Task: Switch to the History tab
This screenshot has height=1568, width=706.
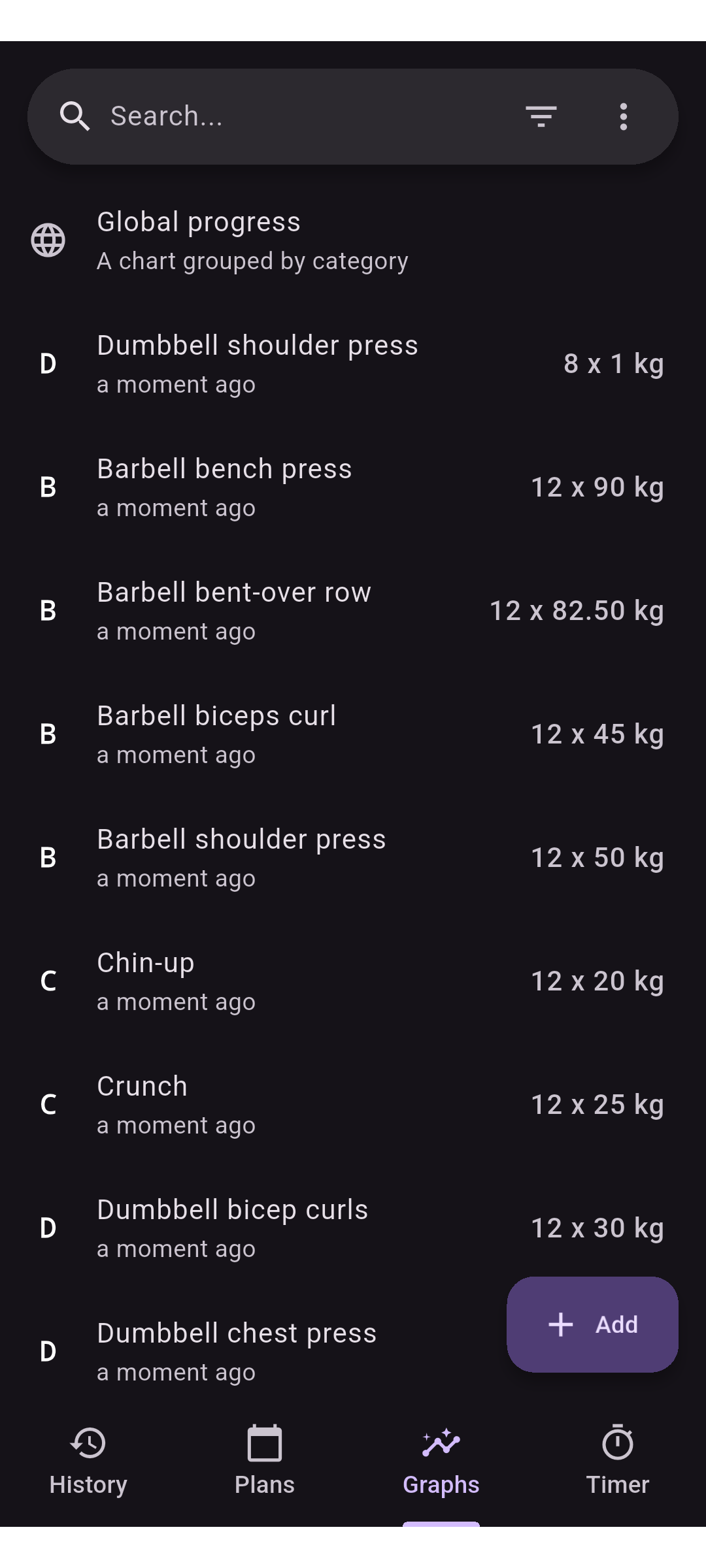Action: (88, 1461)
